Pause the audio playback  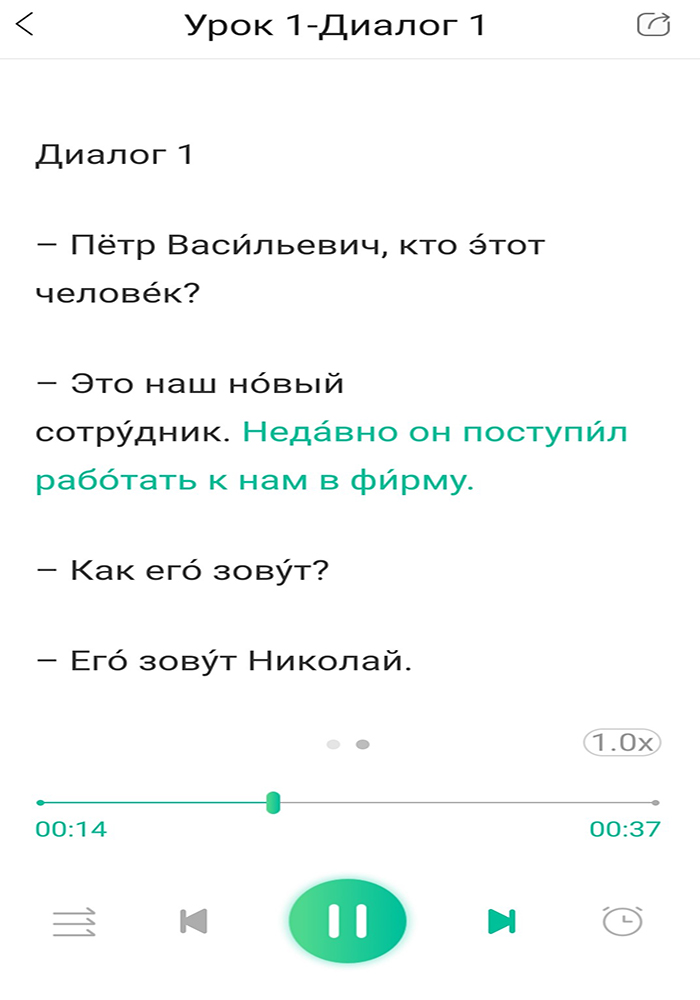coord(347,920)
